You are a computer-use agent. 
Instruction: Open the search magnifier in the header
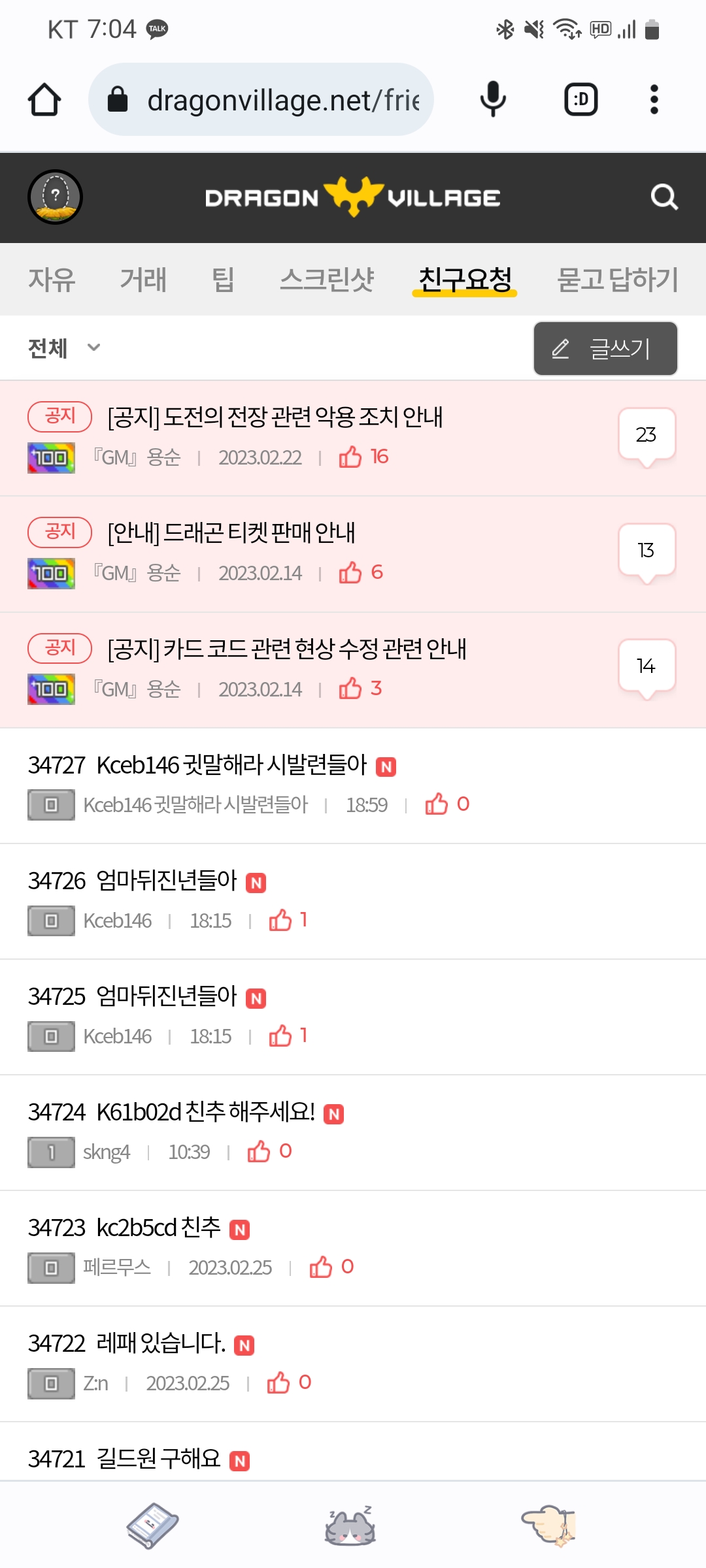pyautogui.click(x=664, y=197)
